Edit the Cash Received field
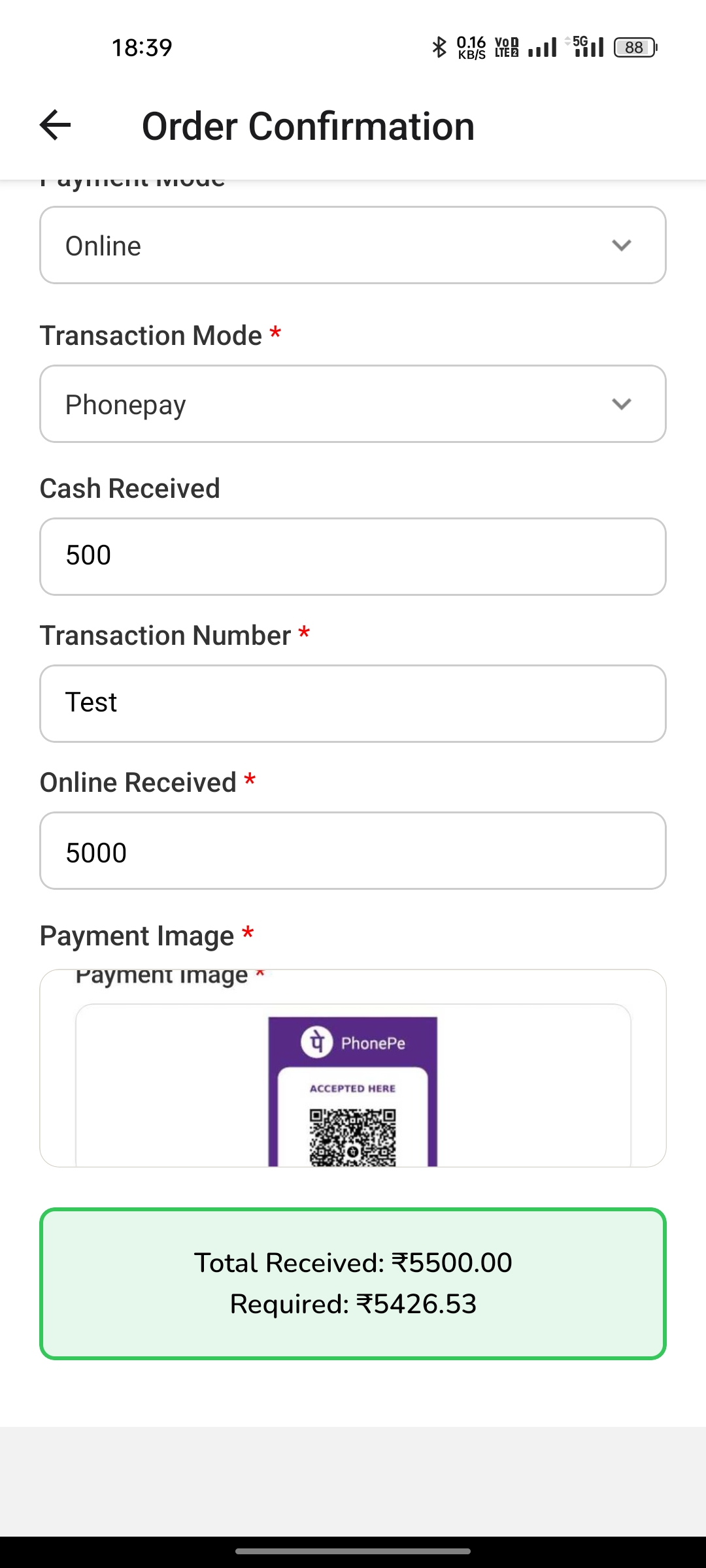This screenshot has width=706, height=1568. (x=353, y=557)
